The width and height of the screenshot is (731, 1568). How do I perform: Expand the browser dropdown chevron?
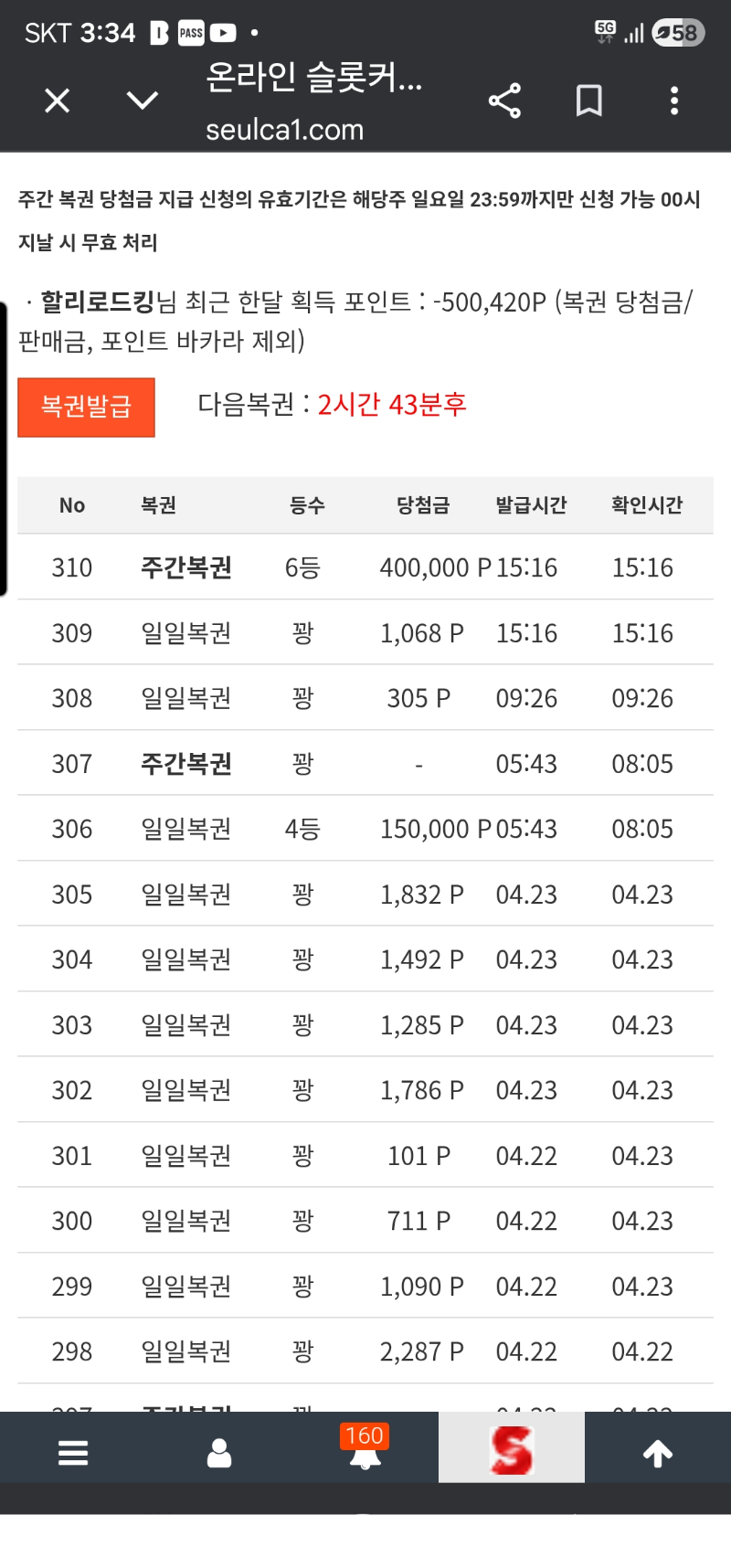[x=143, y=101]
